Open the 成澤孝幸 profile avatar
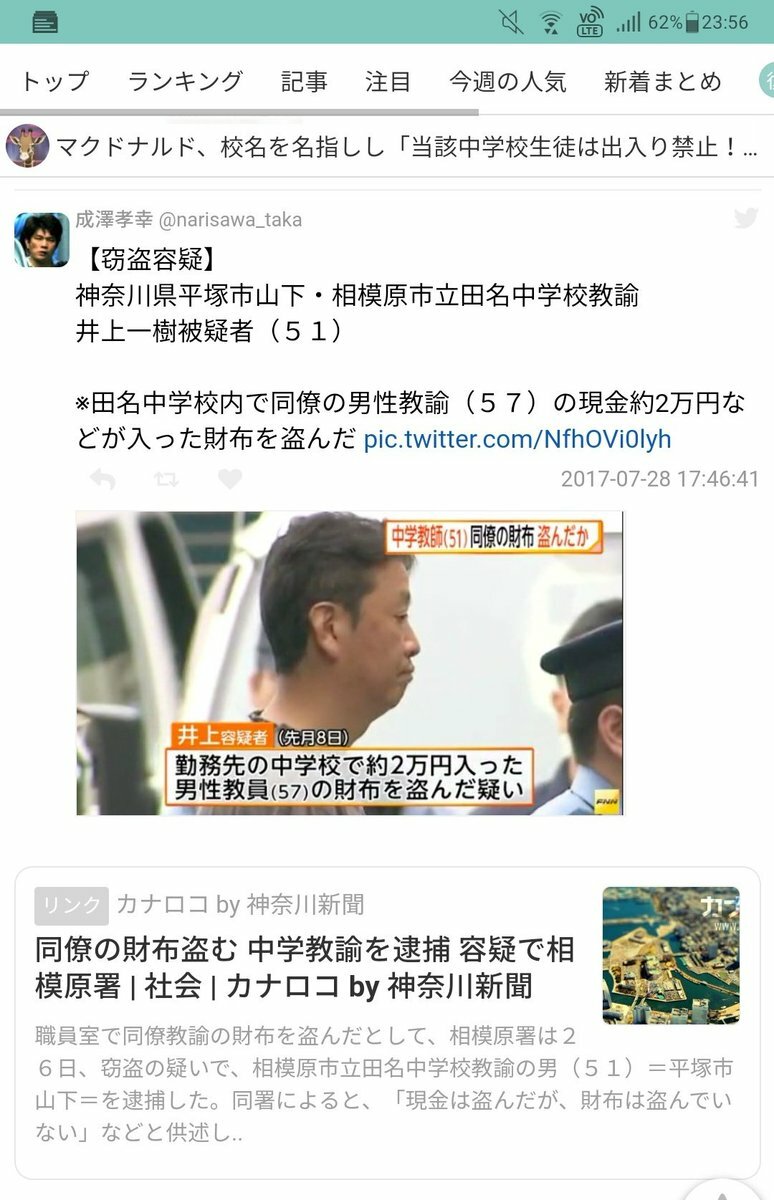Screen dimensions: 774x1200 coord(41,240)
